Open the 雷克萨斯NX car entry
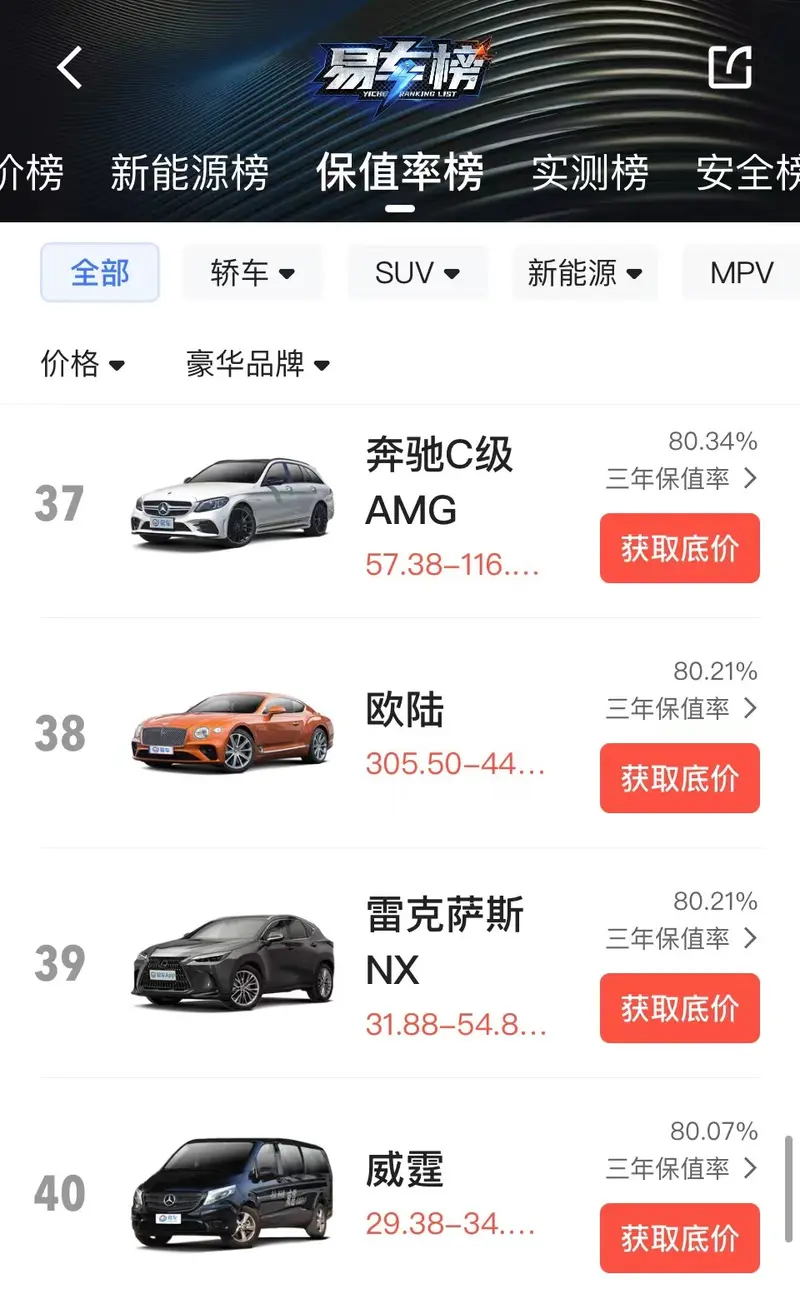This screenshot has width=800, height=1303. pos(445,943)
